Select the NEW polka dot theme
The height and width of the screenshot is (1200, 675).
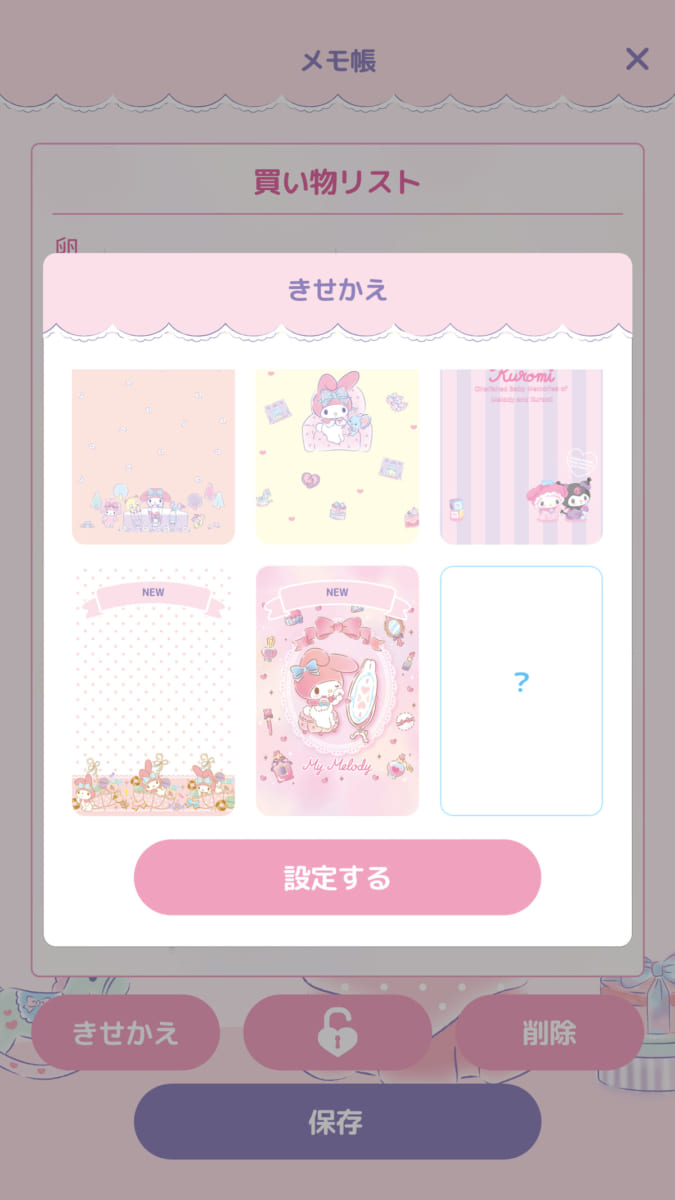(x=153, y=690)
